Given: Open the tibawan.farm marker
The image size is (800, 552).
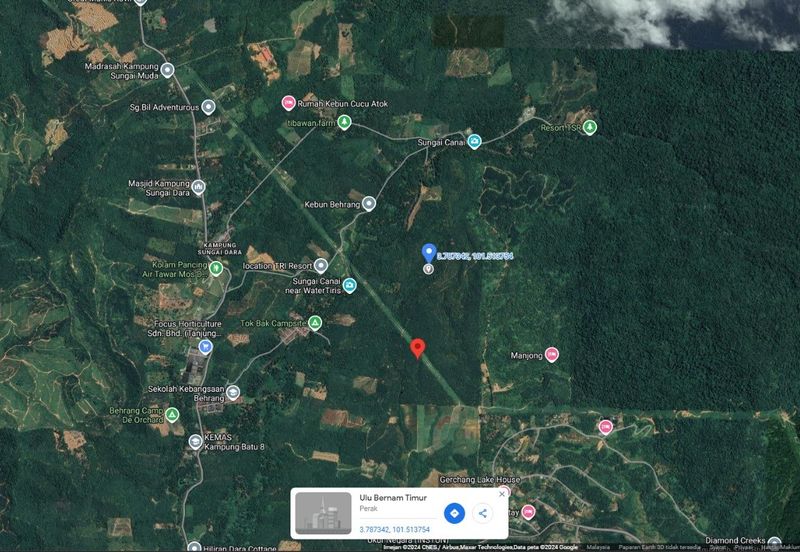Looking at the screenshot, I should 344,122.
